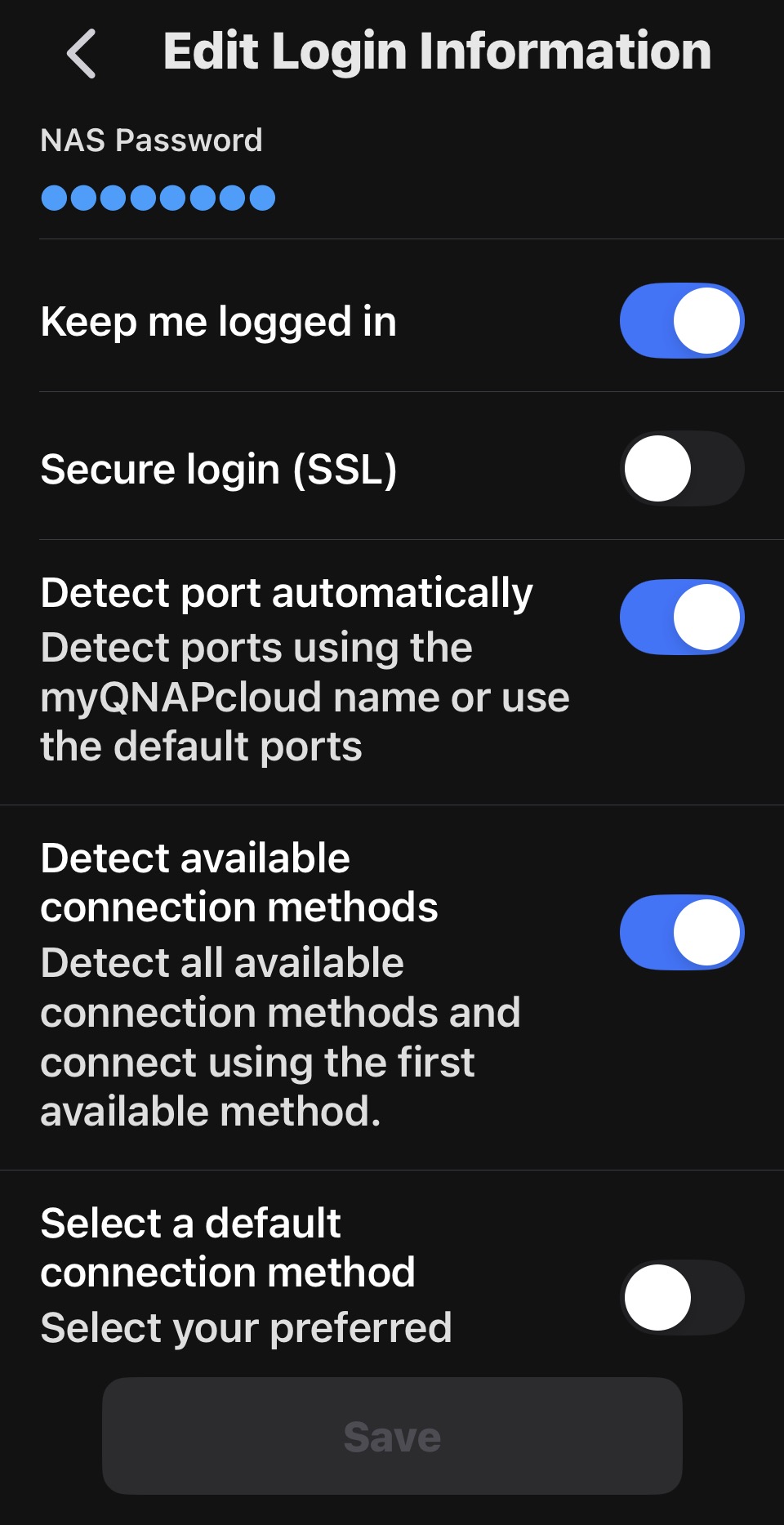Disable Detect port automatically
Image resolution: width=784 pixels, height=1525 pixels.
[x=681, y=618]
